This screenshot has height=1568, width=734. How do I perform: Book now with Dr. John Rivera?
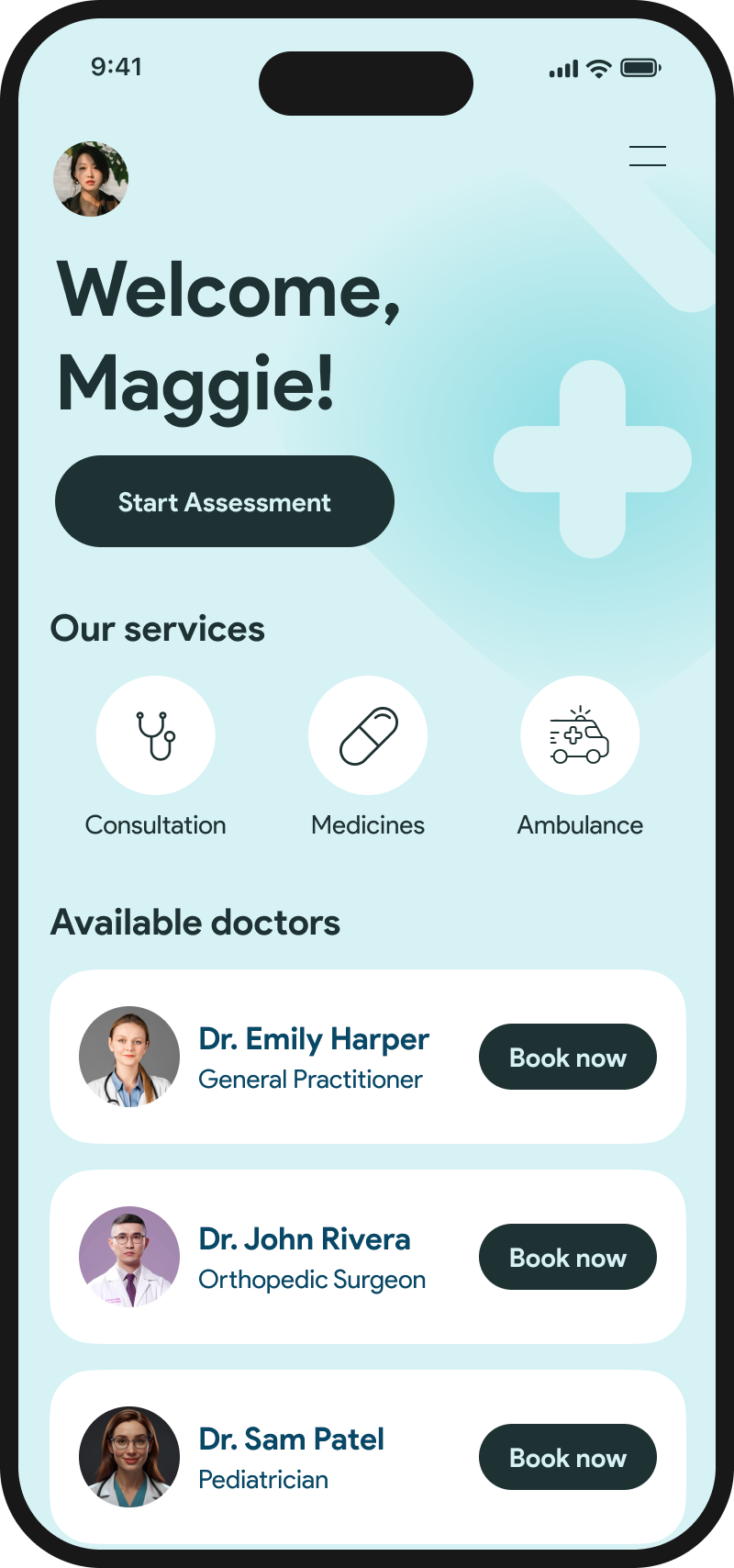(x=568, y=1257)
